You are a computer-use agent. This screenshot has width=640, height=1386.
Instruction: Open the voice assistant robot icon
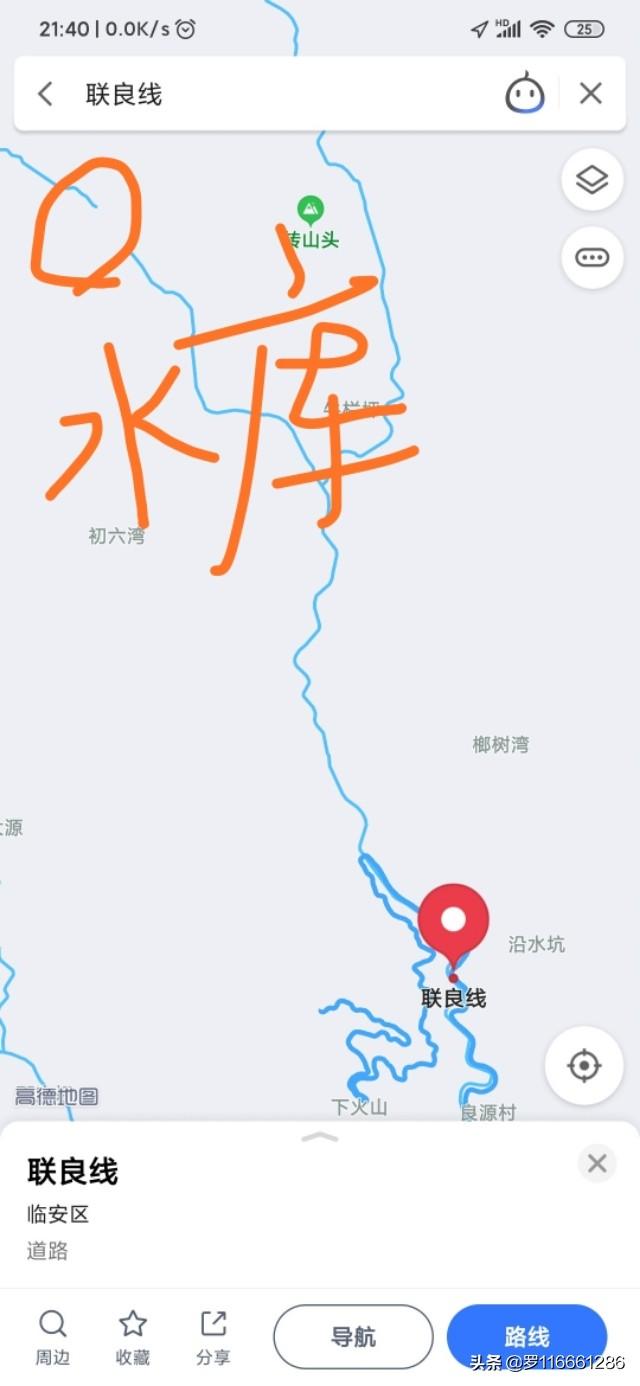524,94
